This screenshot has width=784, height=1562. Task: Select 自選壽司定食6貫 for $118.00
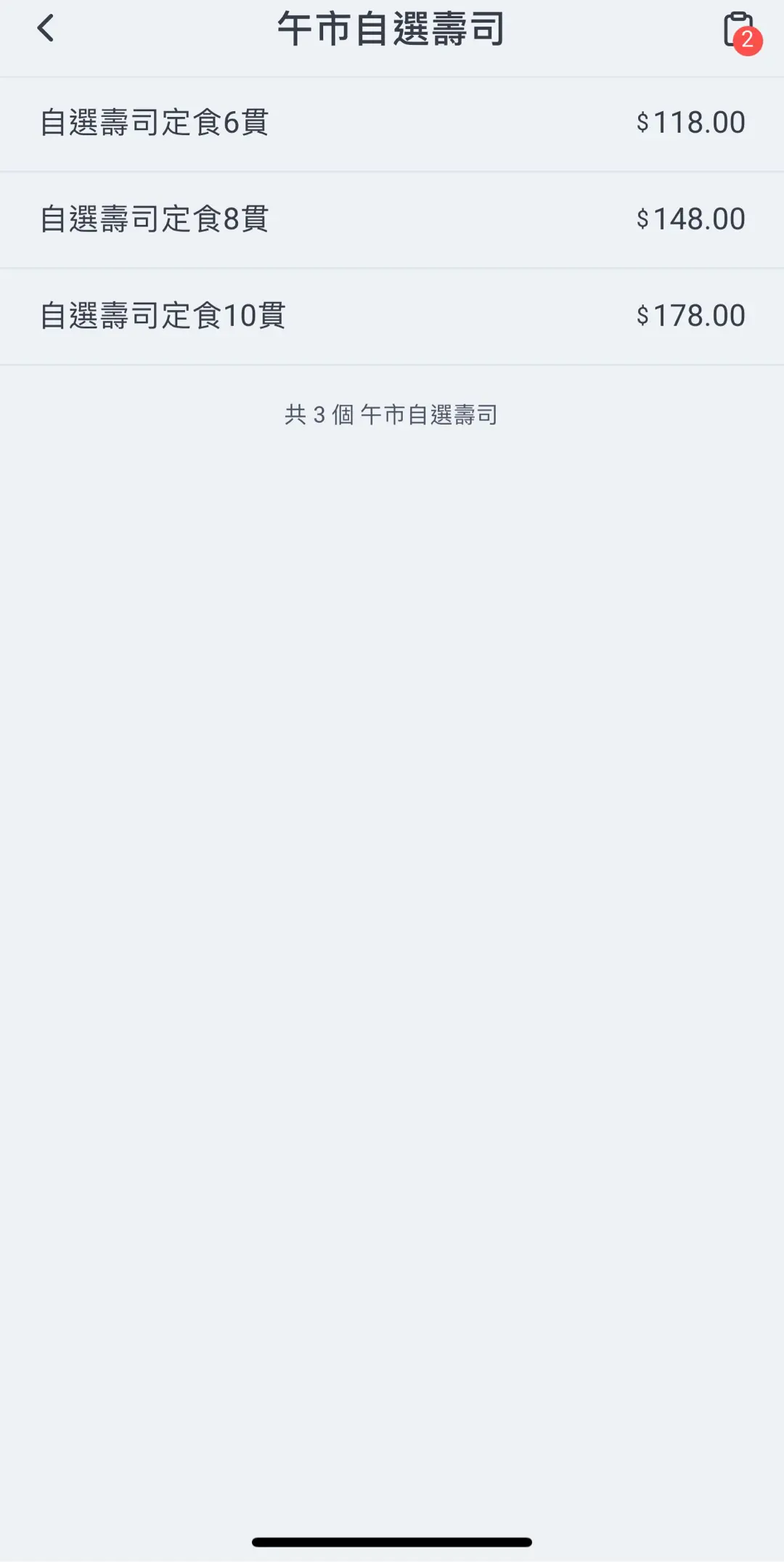pos(392,123)
